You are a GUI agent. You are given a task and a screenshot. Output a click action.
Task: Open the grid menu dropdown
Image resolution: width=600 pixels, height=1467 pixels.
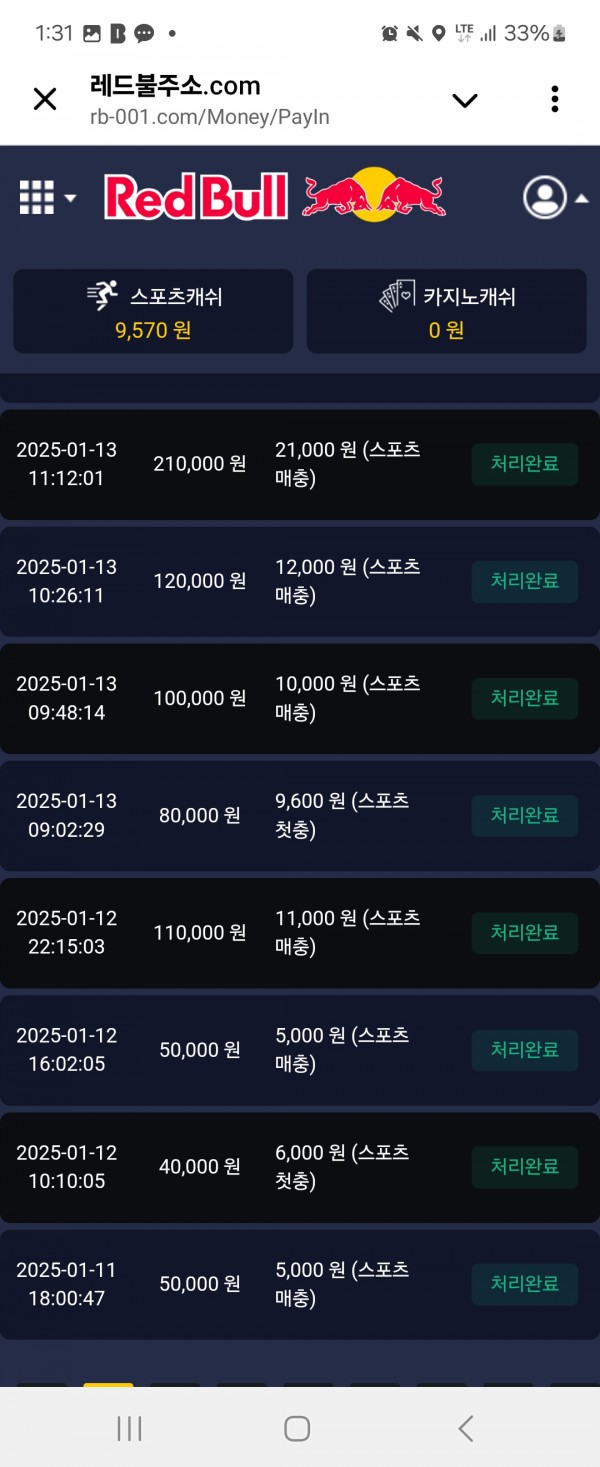pyautogui.click(x=46, y=198)
